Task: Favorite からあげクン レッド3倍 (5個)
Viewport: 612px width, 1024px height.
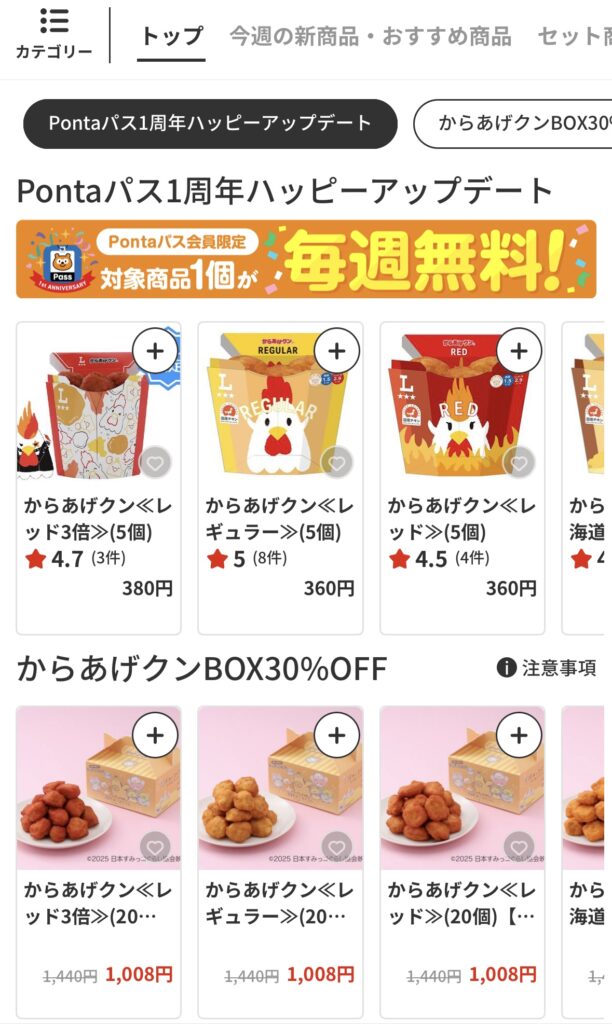Action: point(154,463)
